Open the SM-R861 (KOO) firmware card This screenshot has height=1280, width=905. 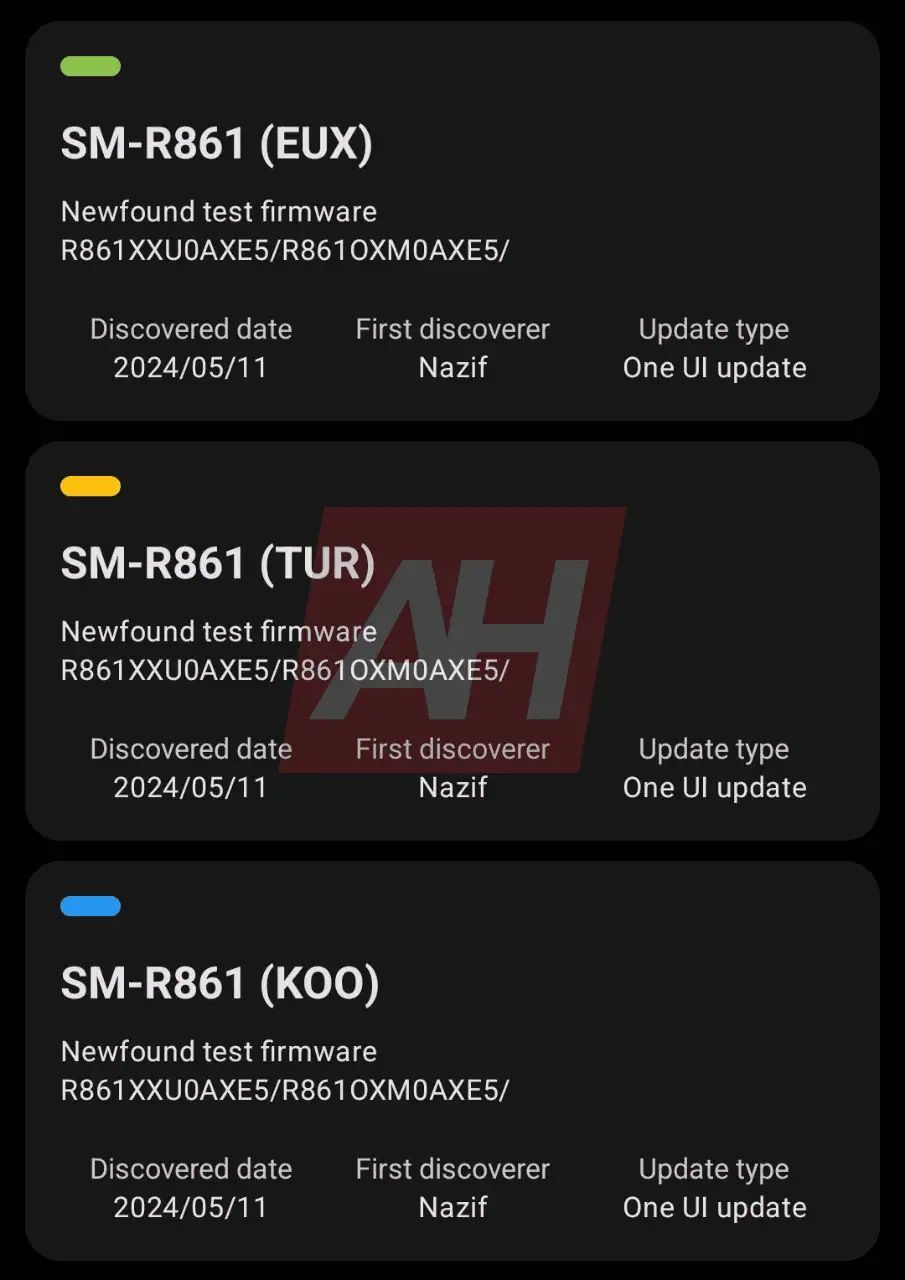(452, 1060)
